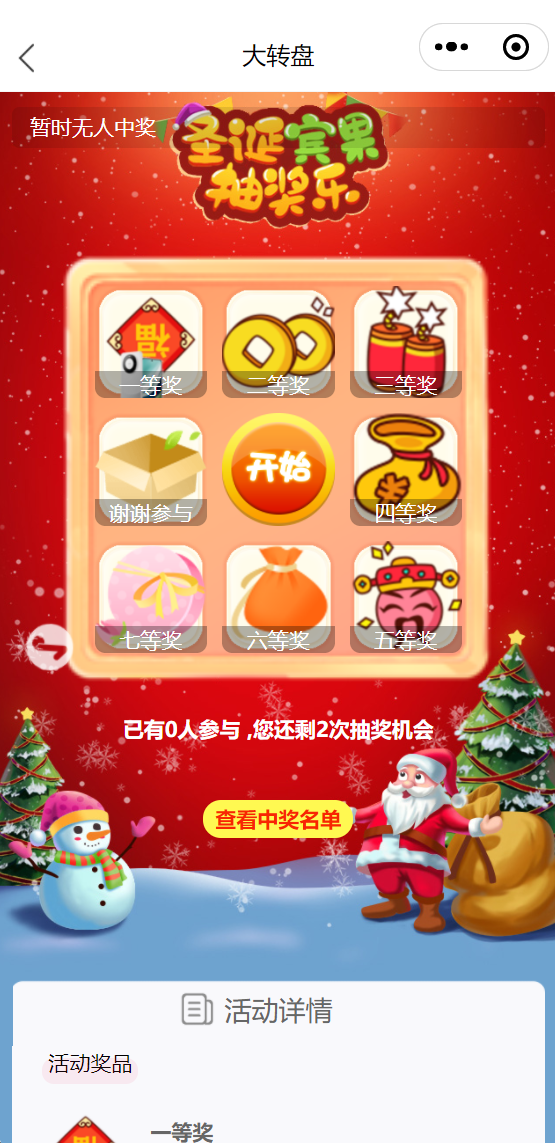The height and width of the screenshot is (1143, 555).
Task: Go back with the top-left arrow
Action: [27, 58]
